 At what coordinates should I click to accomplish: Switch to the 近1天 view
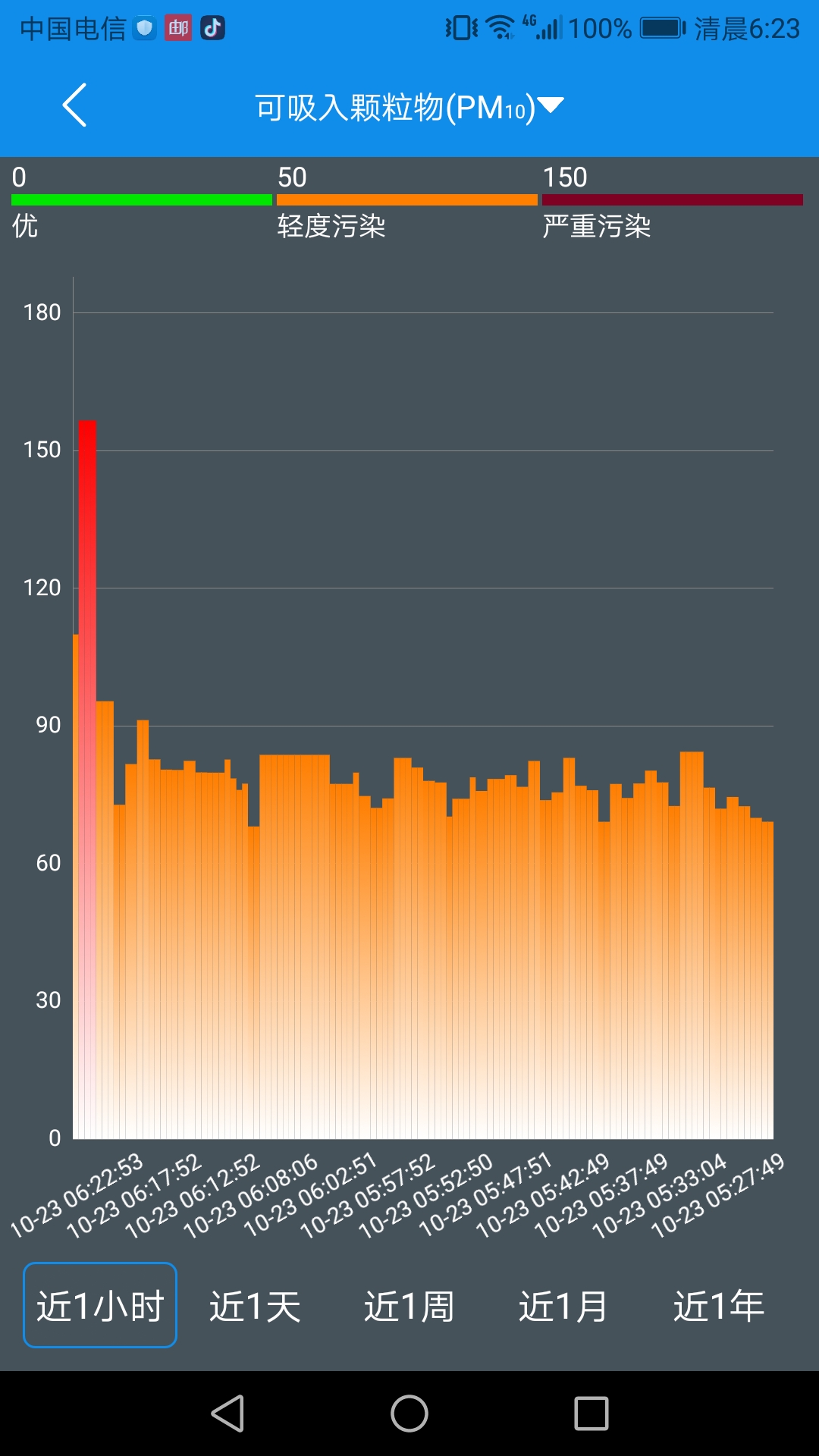pyautogui.click(x=255, y=1305)
